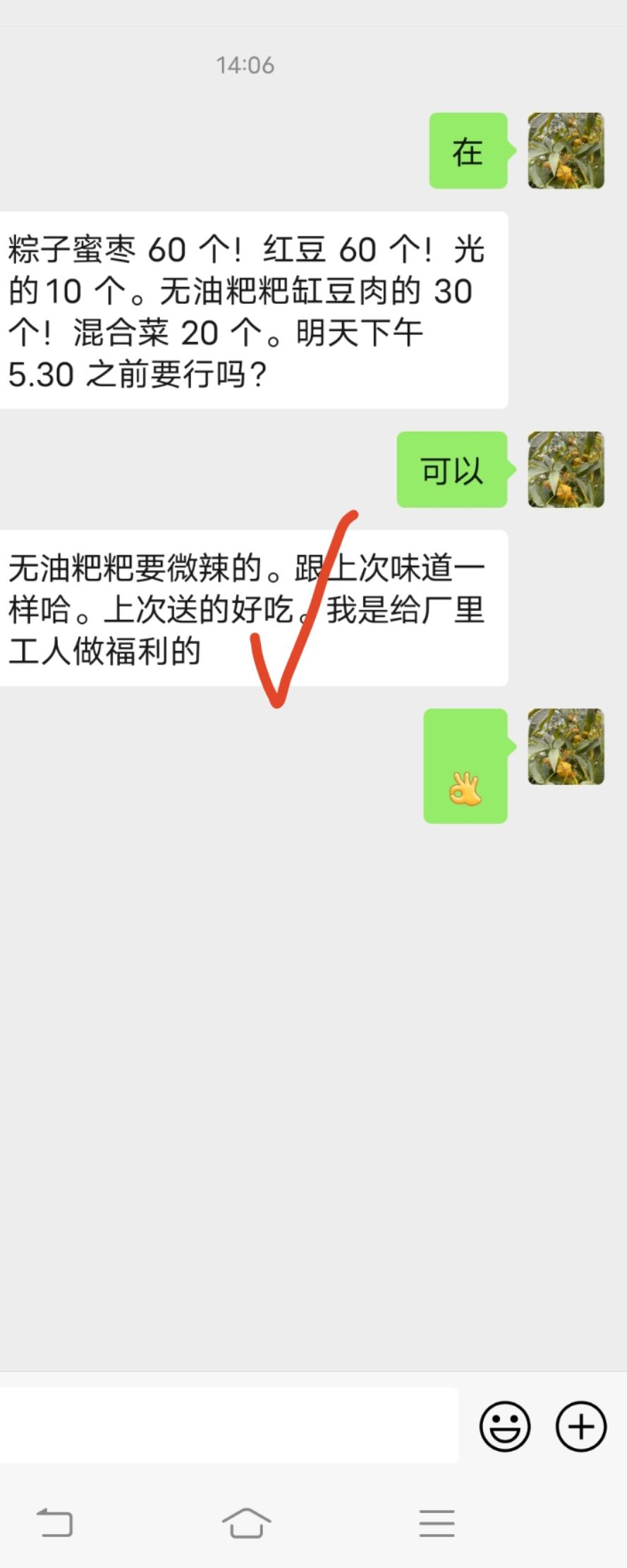The width and height of the screenshot is (627, 1568).
Task: Open the recent apps menu button
Action: (x=437, y=1523)
